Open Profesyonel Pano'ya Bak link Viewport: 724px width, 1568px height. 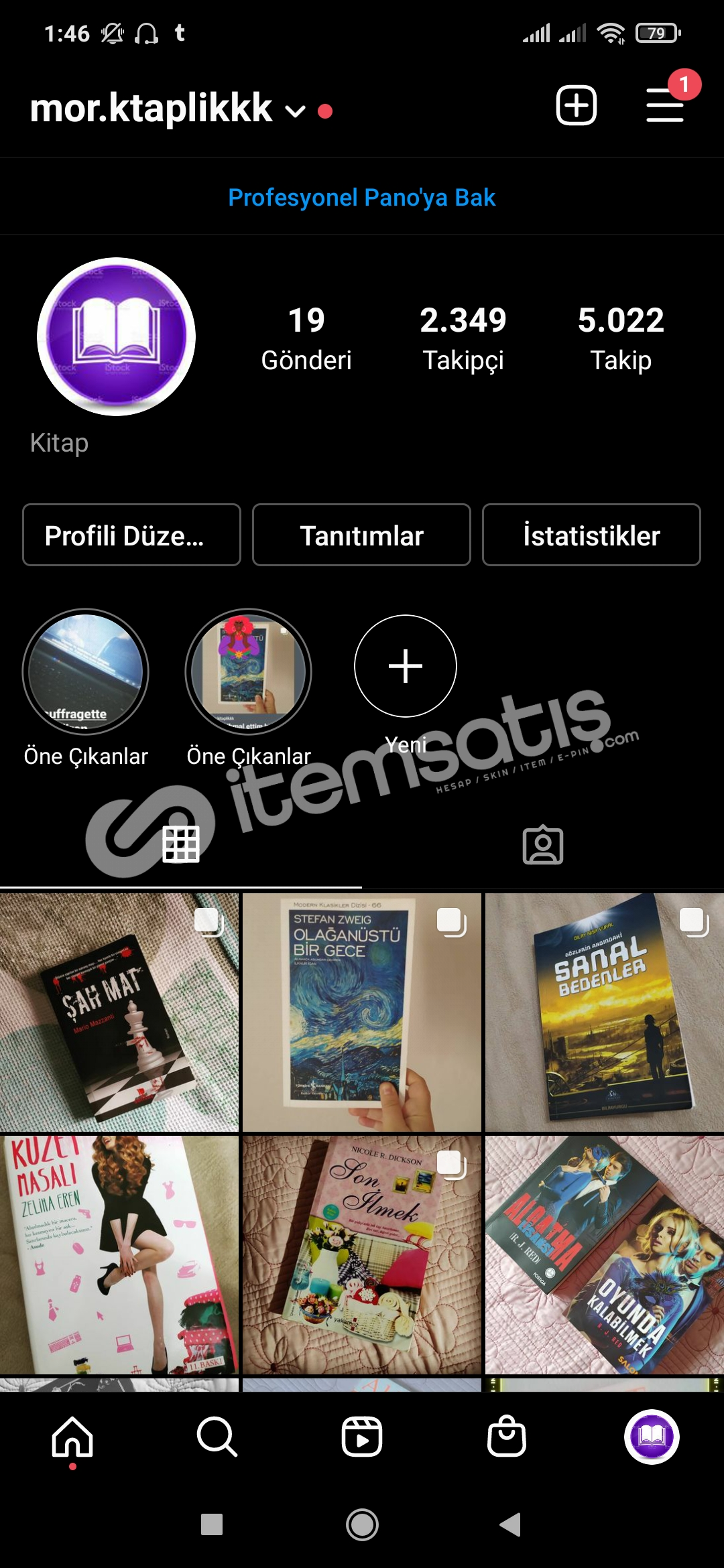[x=362, y=198]
